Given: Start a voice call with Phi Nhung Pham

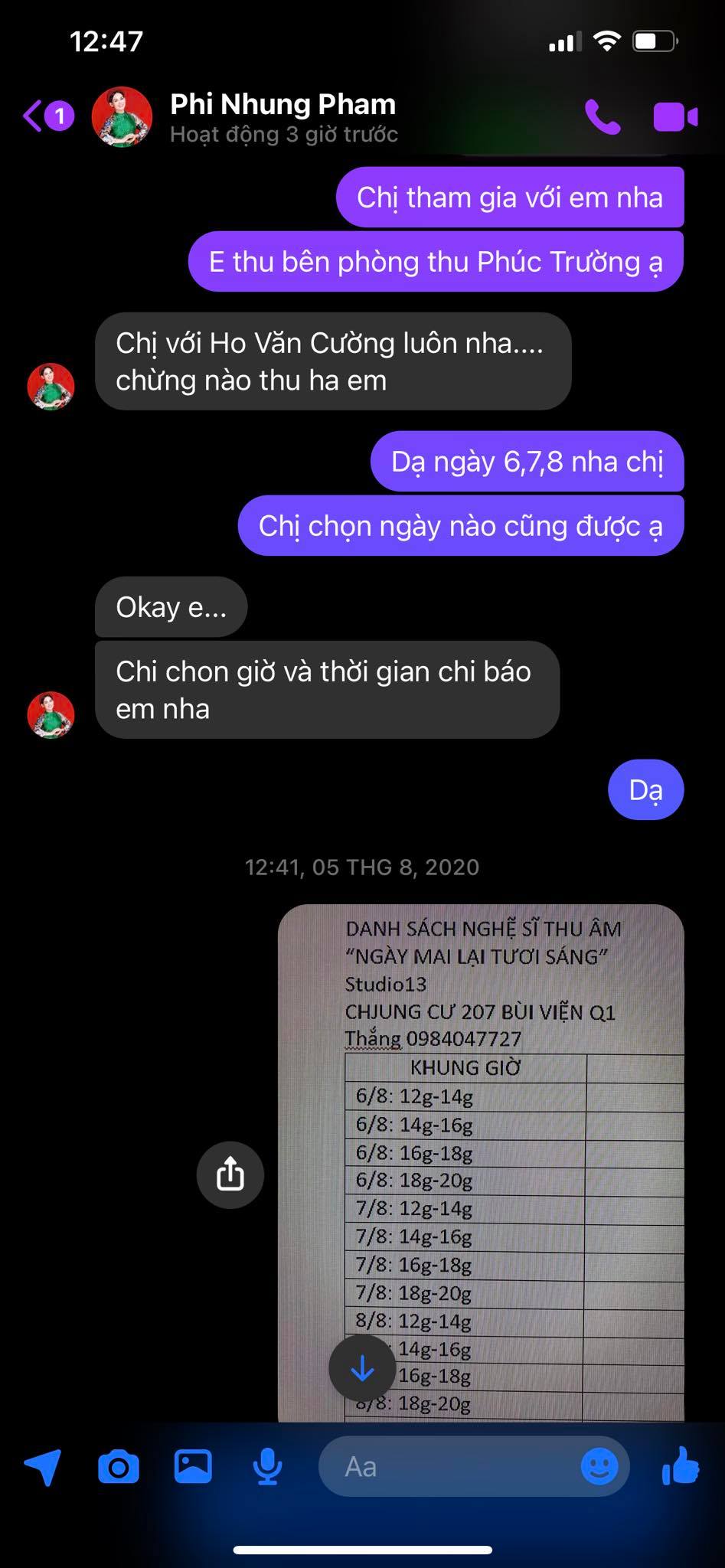Looking at the screenshot, I should [603, 117].
